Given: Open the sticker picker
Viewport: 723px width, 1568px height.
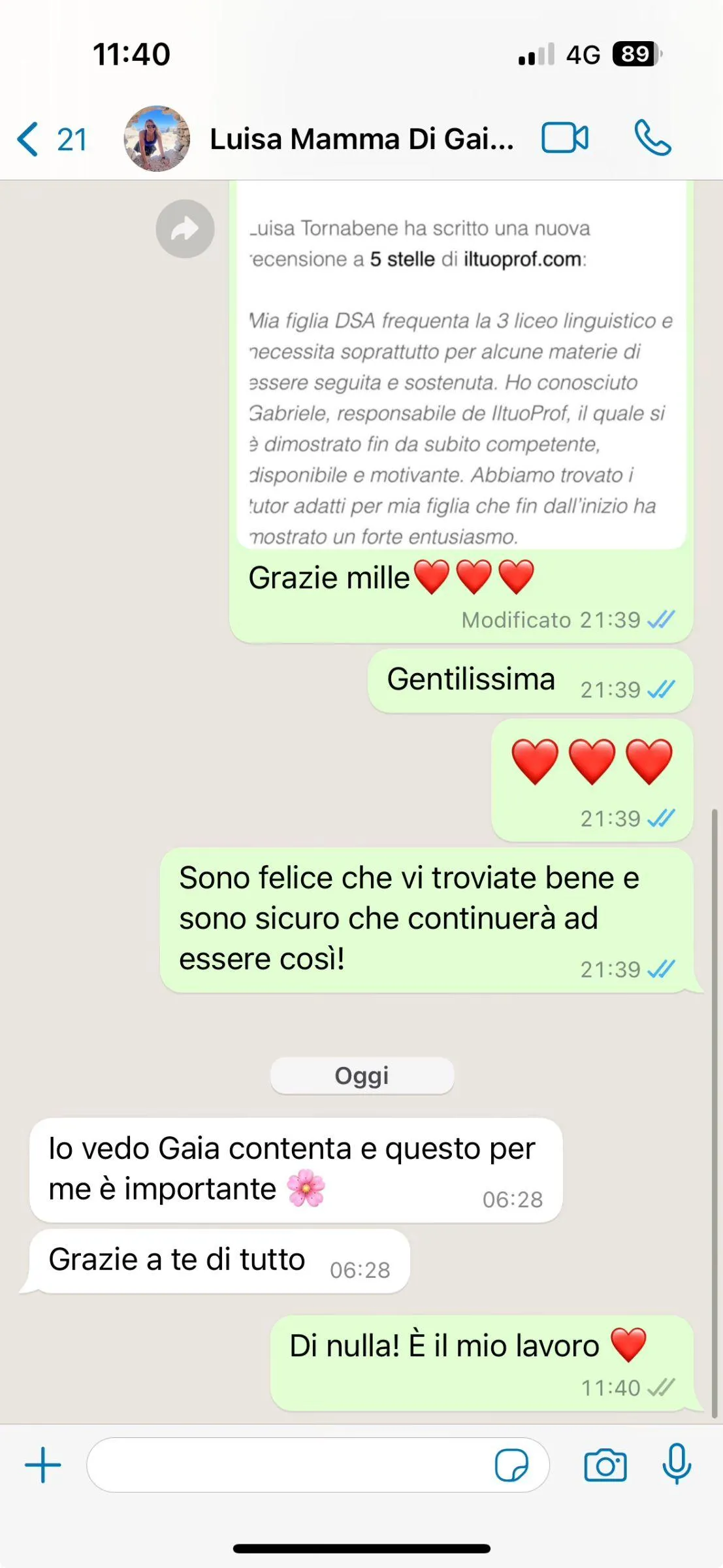Looking at the screenshot, I should coord(511,1465).
